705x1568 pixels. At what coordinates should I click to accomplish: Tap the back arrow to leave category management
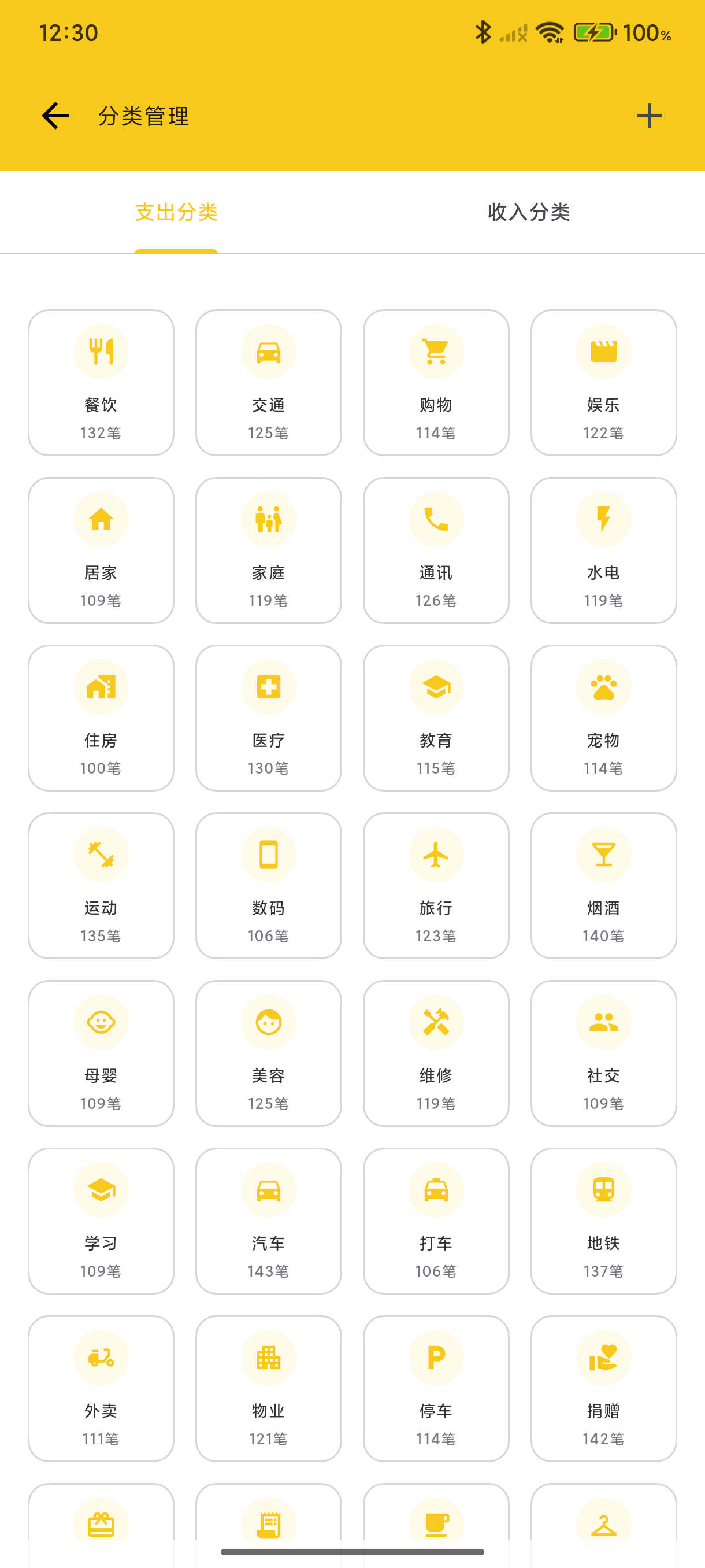pyautogui.click(x=55, y=115)
